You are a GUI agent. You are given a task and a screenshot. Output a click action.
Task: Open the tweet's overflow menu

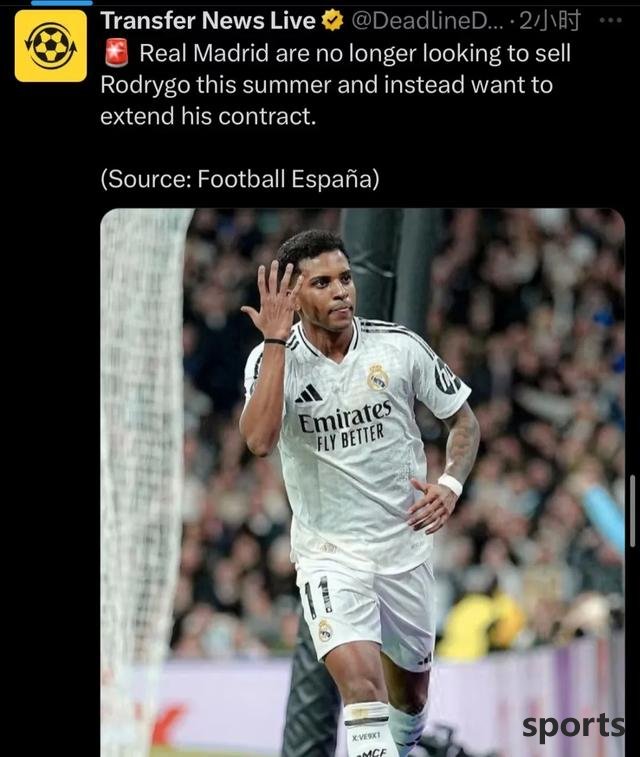point(609,20)
